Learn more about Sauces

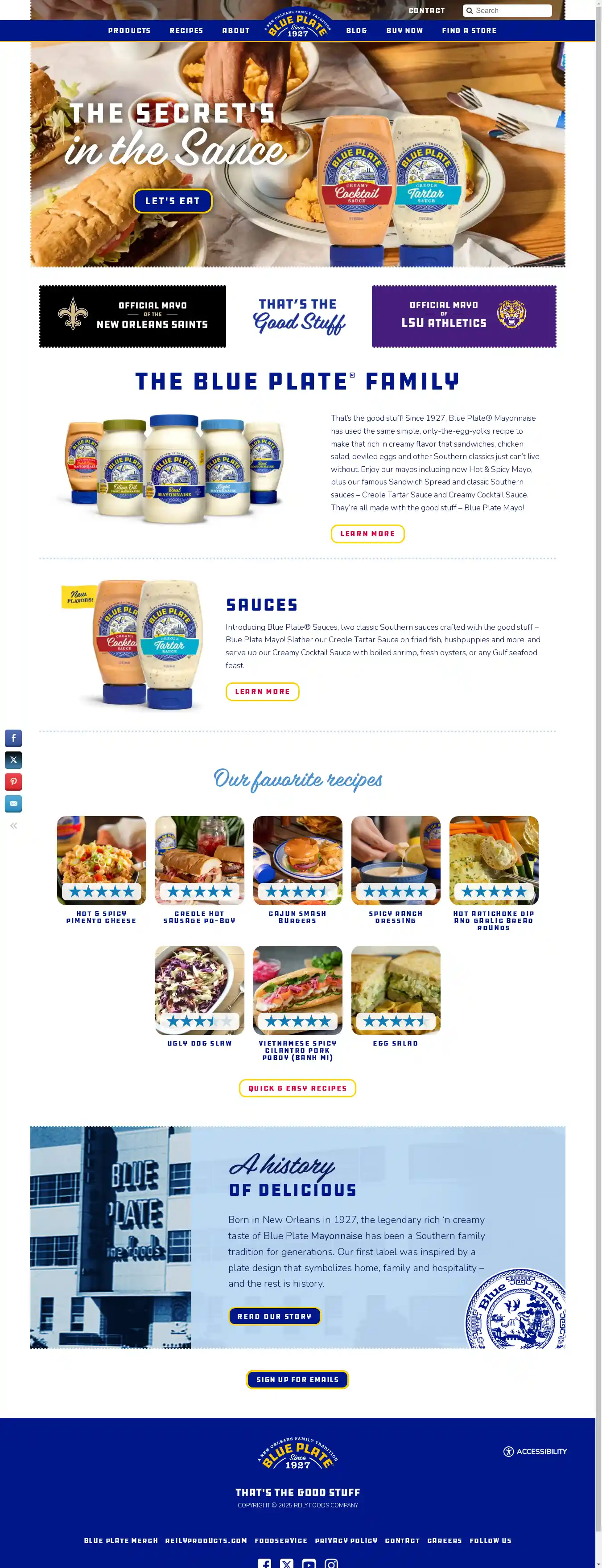tap(262, 691)
